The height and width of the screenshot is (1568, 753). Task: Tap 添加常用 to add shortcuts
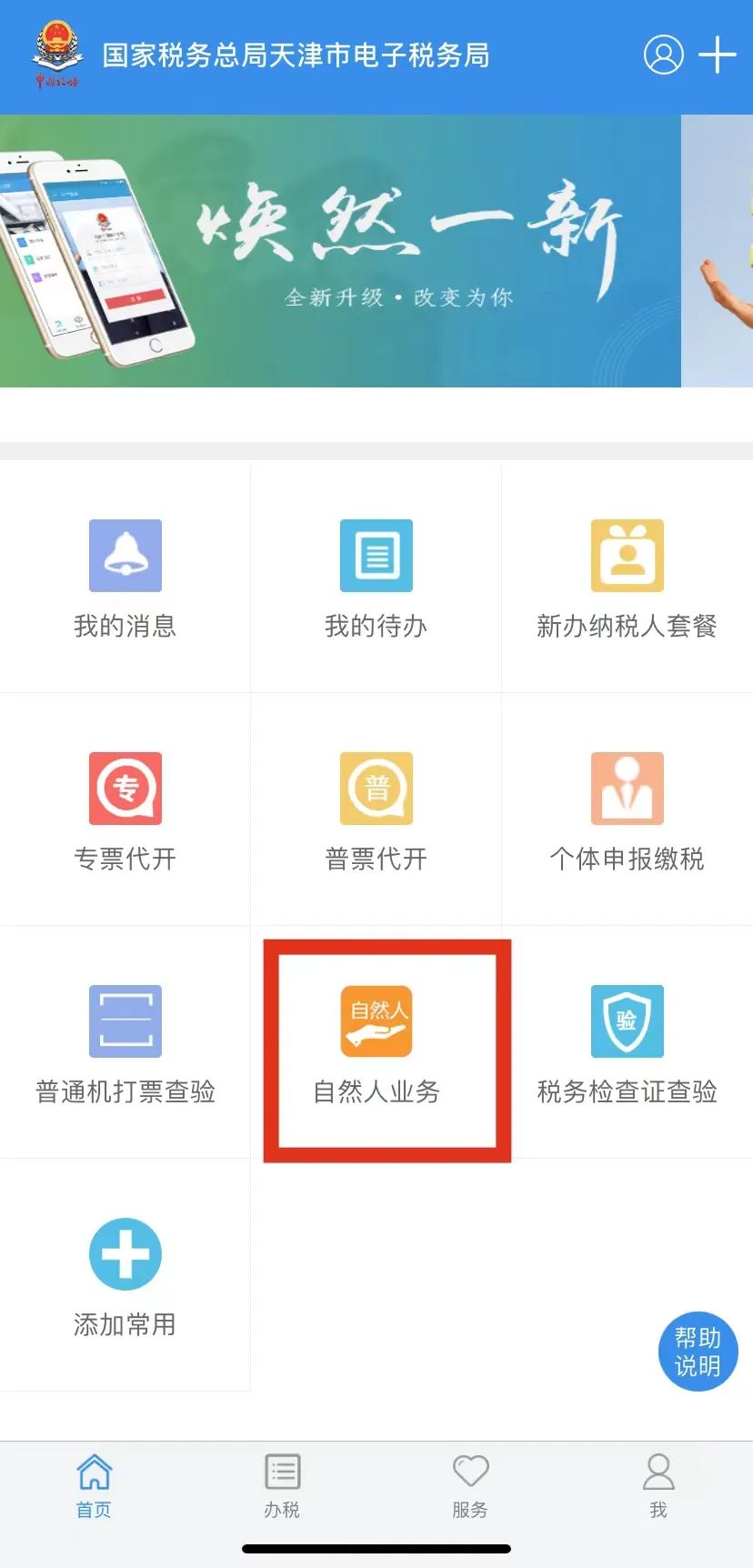[125, 1277]
